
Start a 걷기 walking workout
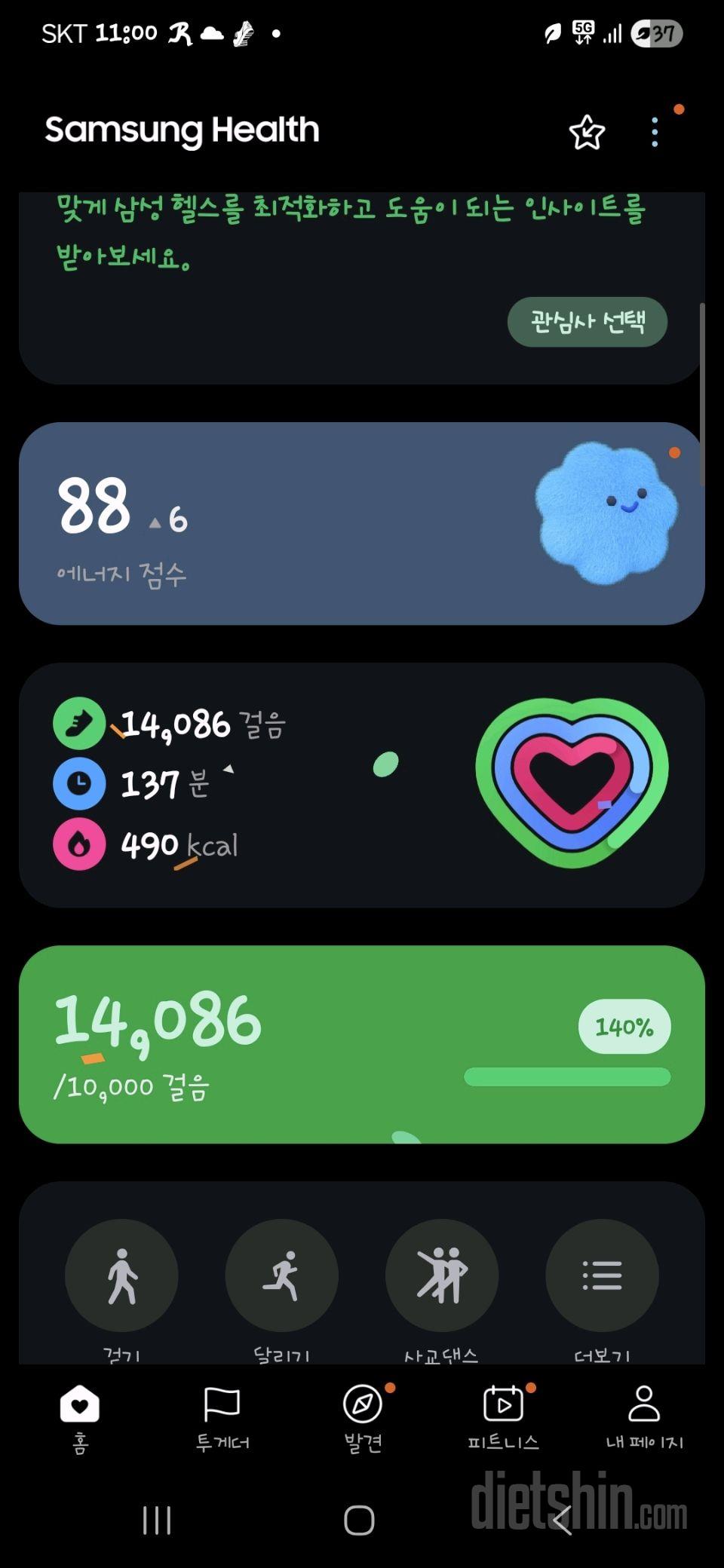pos(121,1276)
